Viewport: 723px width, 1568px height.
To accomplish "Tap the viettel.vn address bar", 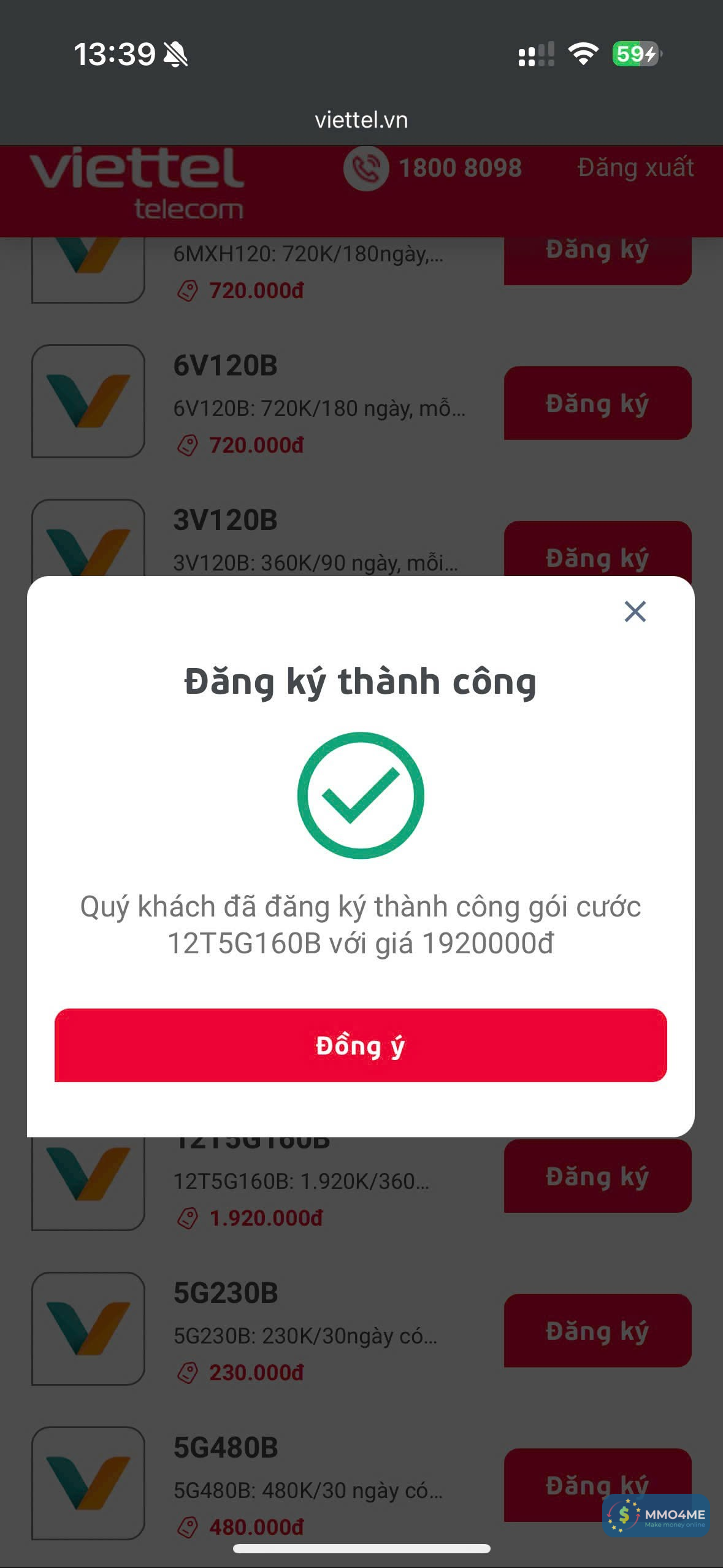I will tap(361, 120).
